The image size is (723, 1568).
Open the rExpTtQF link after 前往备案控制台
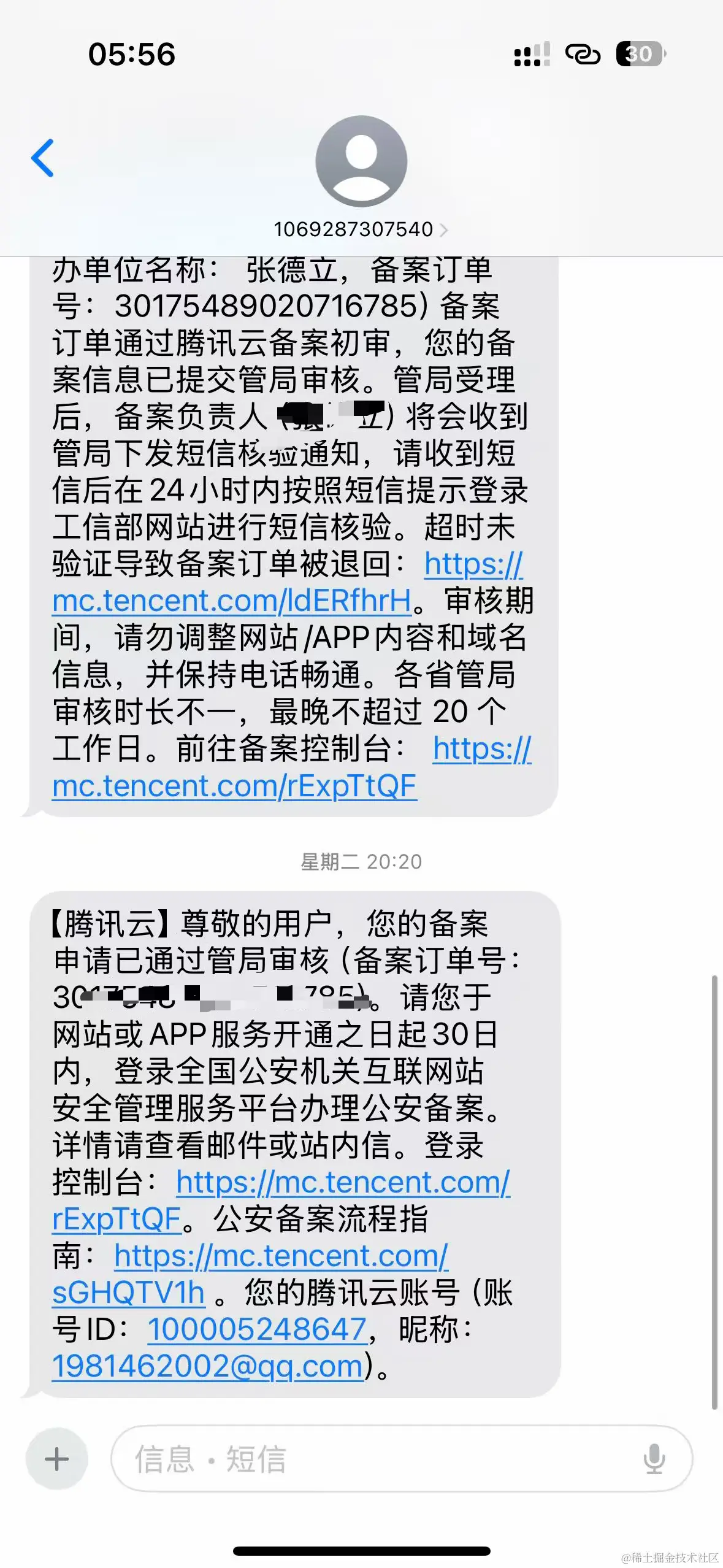[x=234, y=786]
